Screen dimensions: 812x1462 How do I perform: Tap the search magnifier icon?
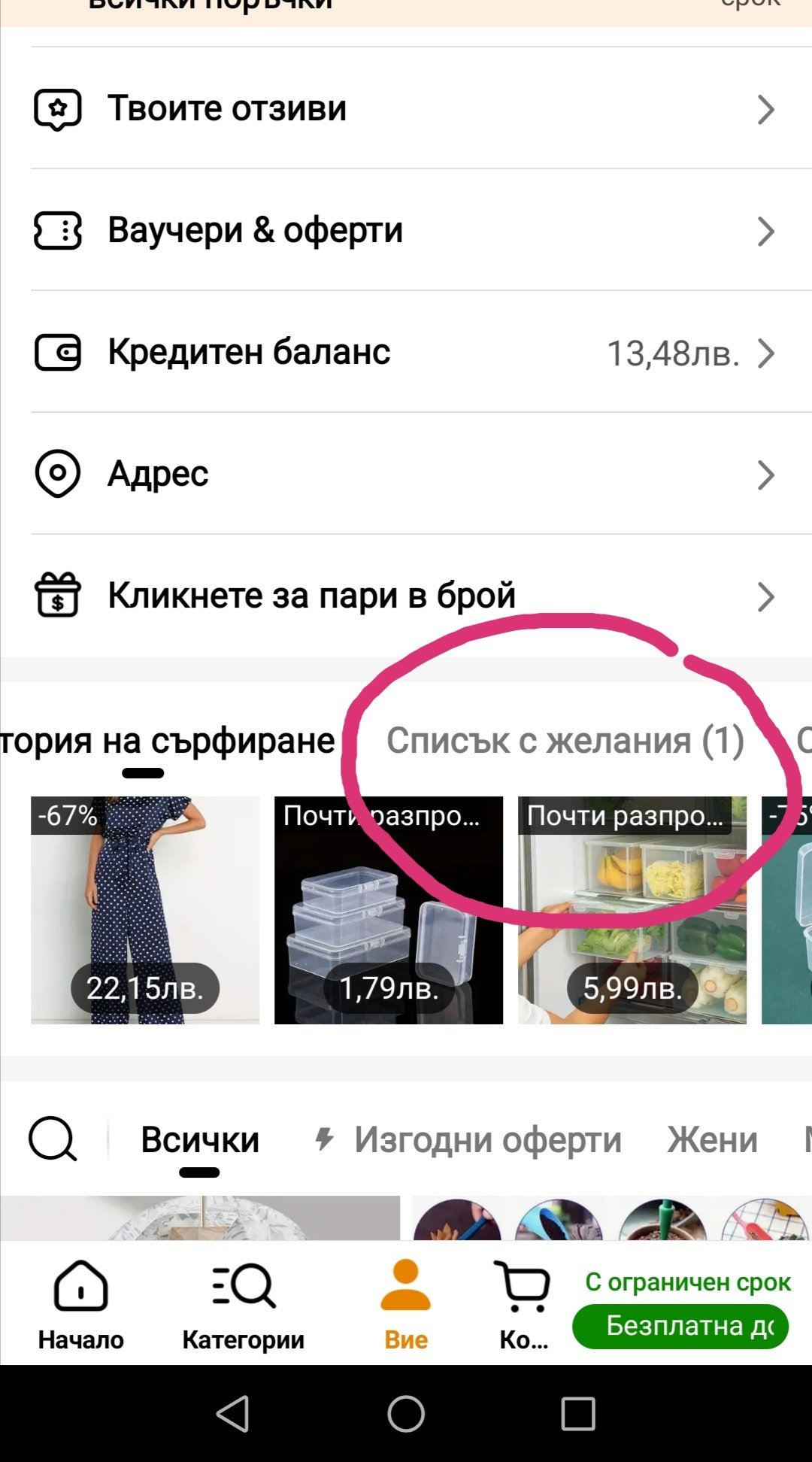(x=53, y=1139)
